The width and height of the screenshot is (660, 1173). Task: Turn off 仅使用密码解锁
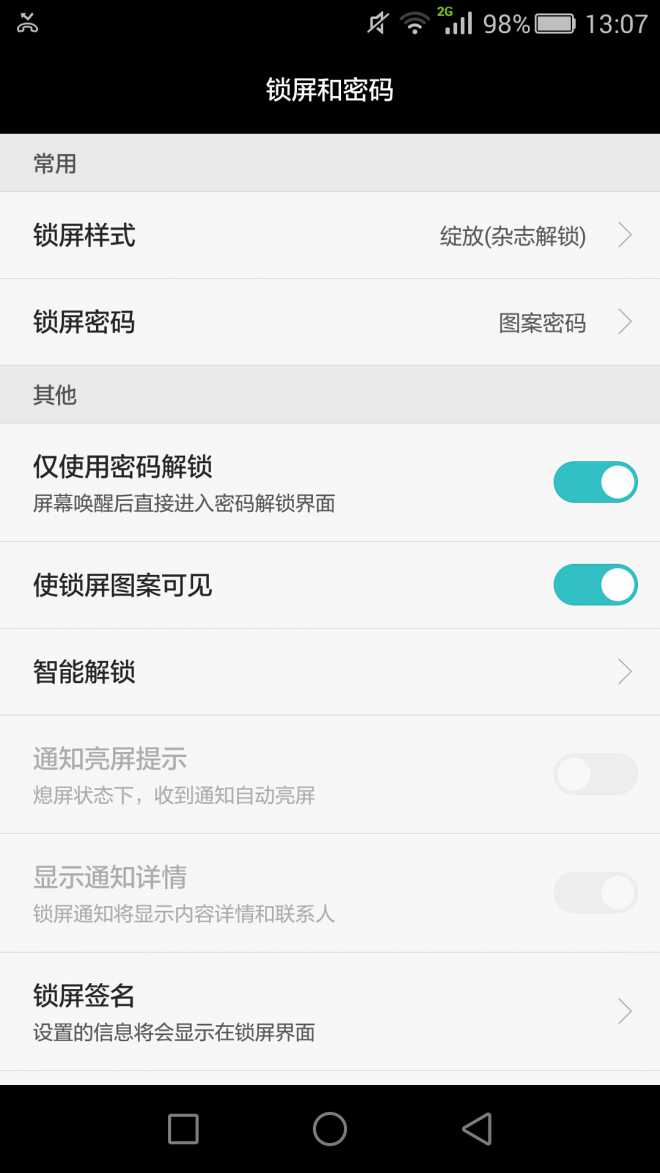point(595,482)
